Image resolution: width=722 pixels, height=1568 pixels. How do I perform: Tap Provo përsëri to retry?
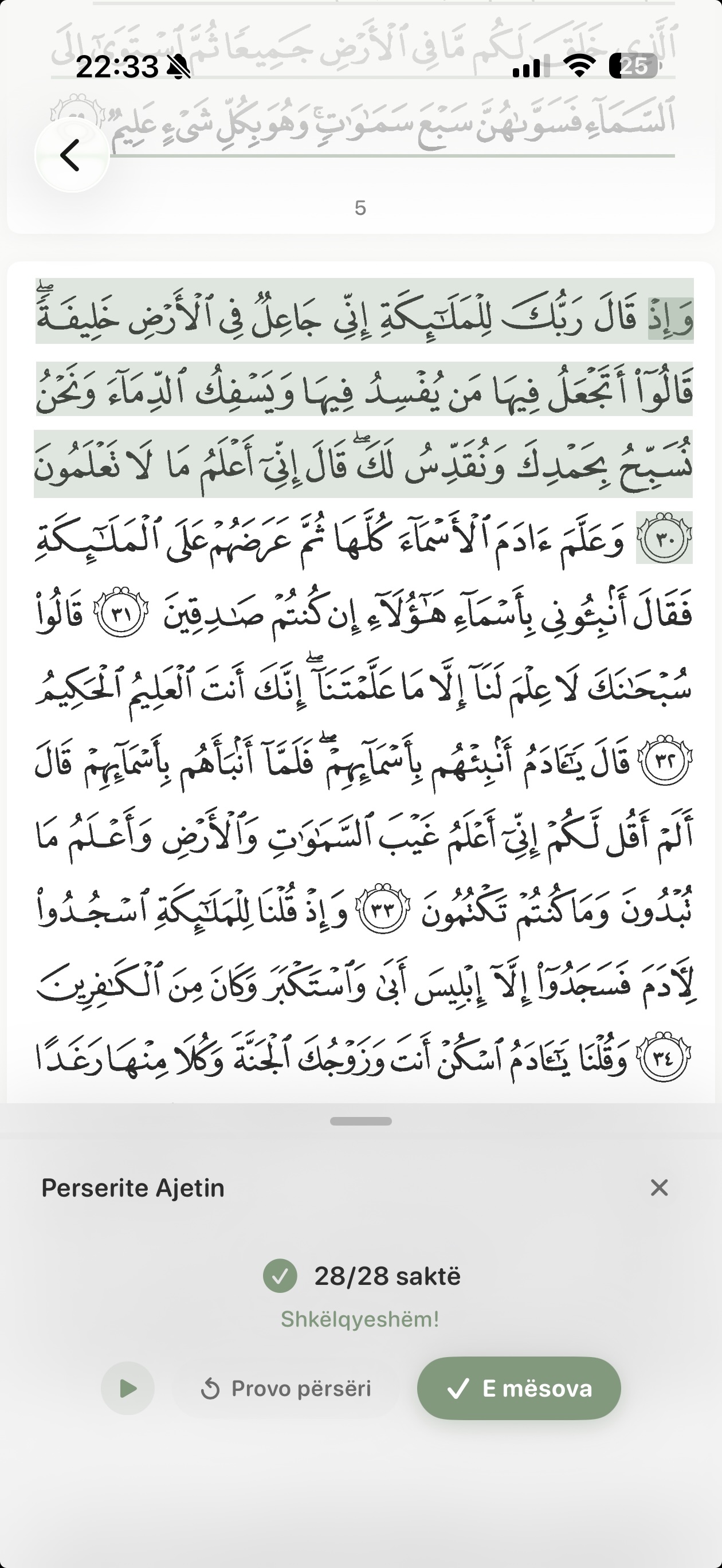(x=285, y=1389)
